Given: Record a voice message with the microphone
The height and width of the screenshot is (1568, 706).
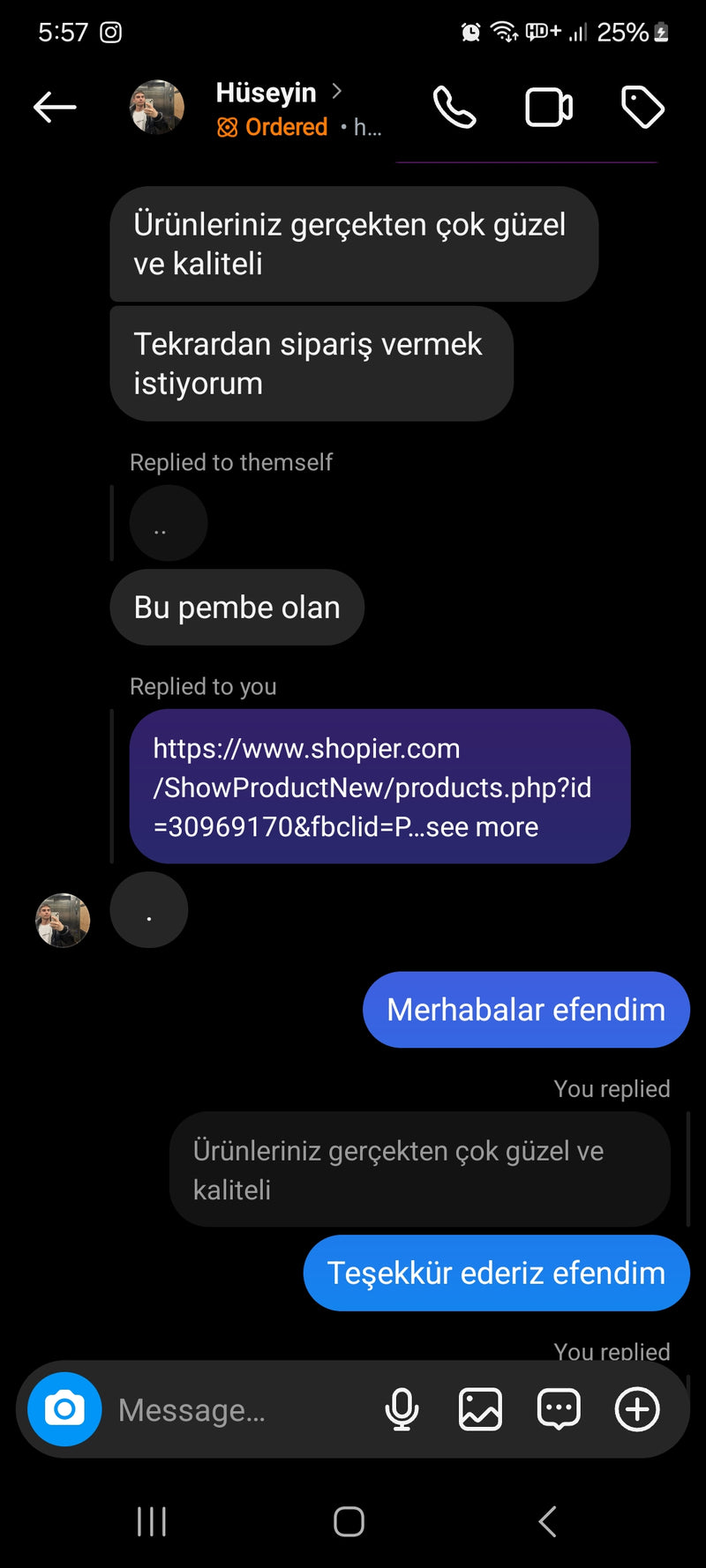Looking at the screenshot, I should 402,1408.
